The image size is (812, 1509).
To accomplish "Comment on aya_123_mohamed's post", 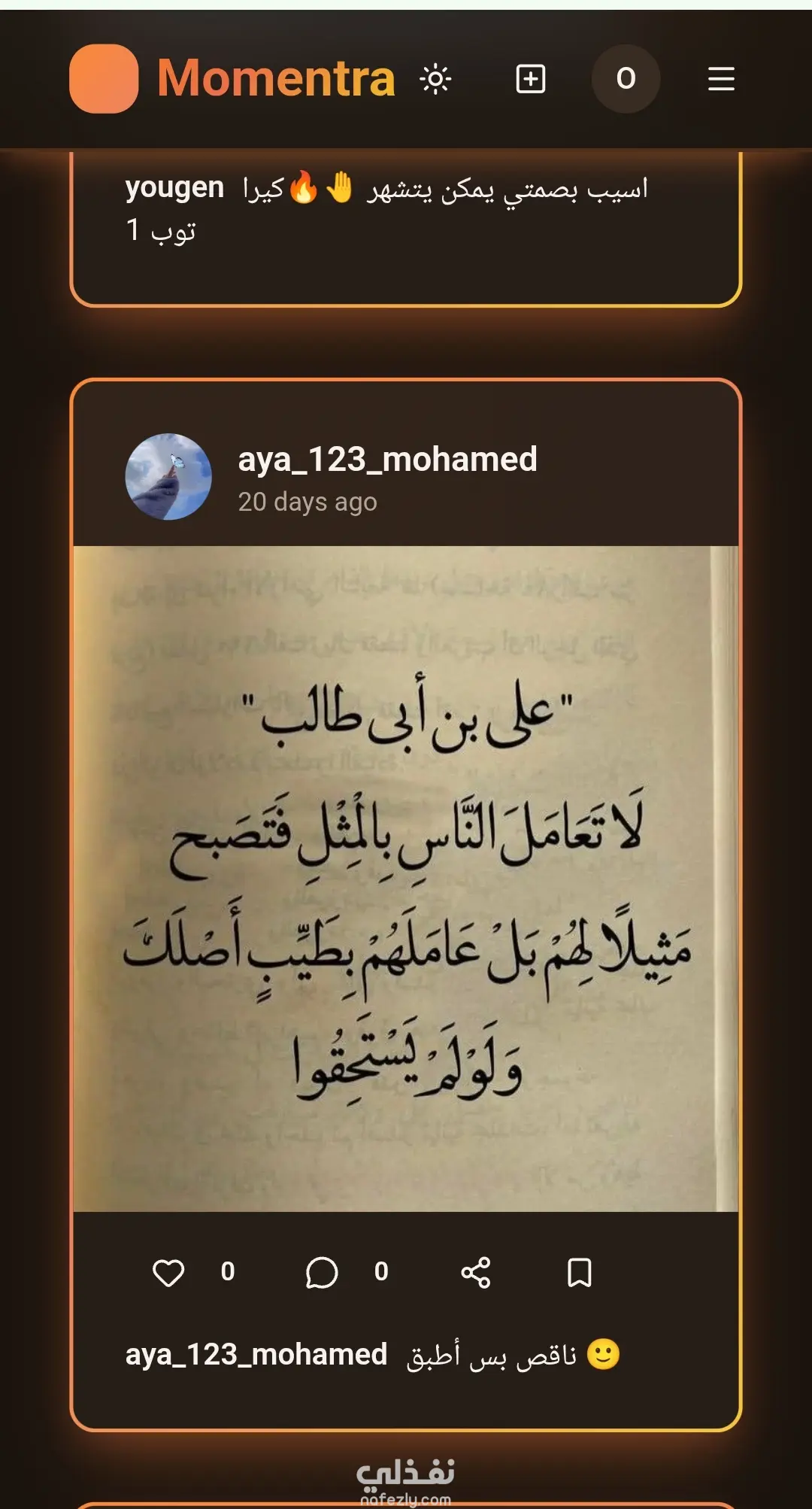I will [x=322, y=1273].
